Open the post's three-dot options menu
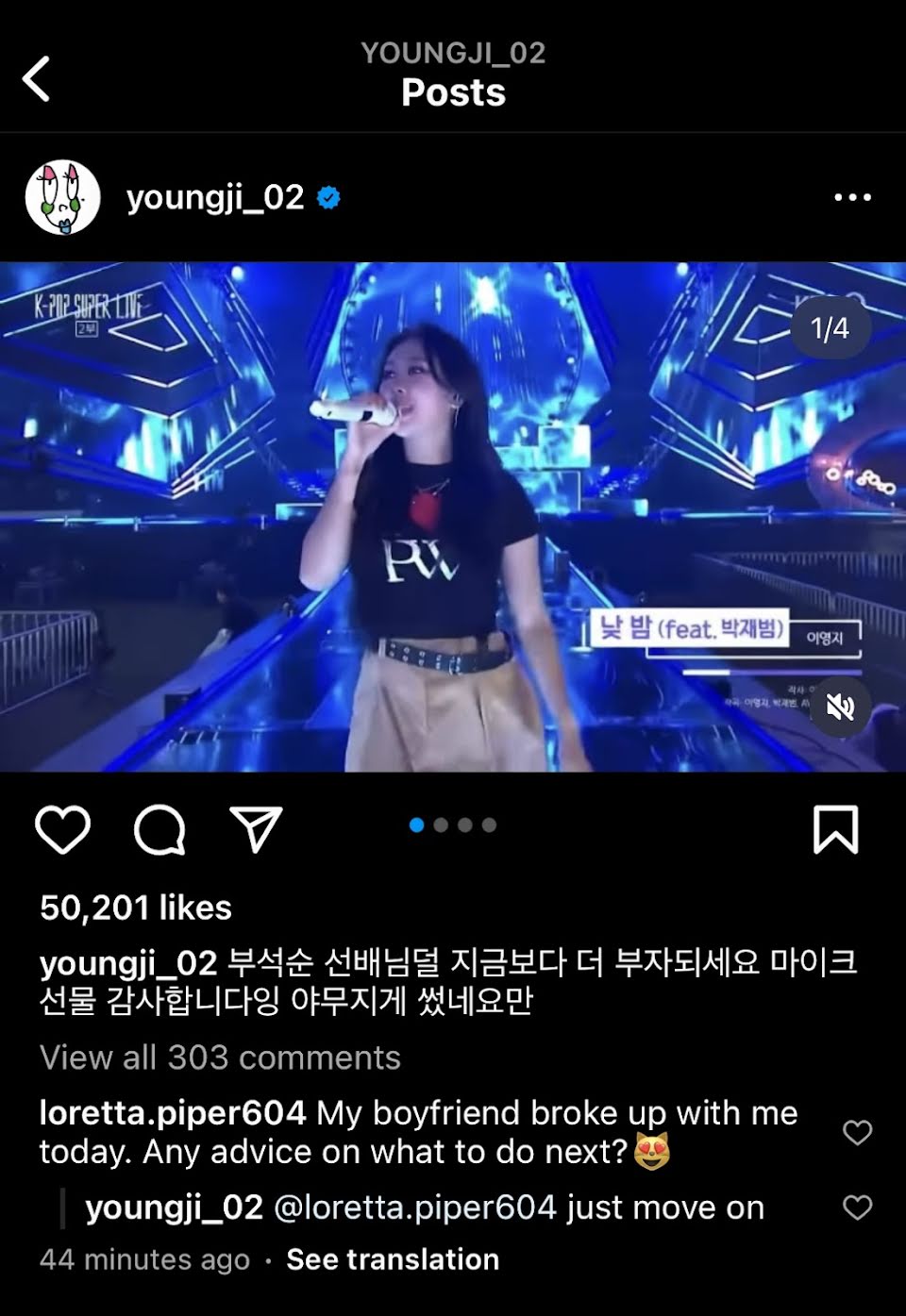 (x=852, y=197)
